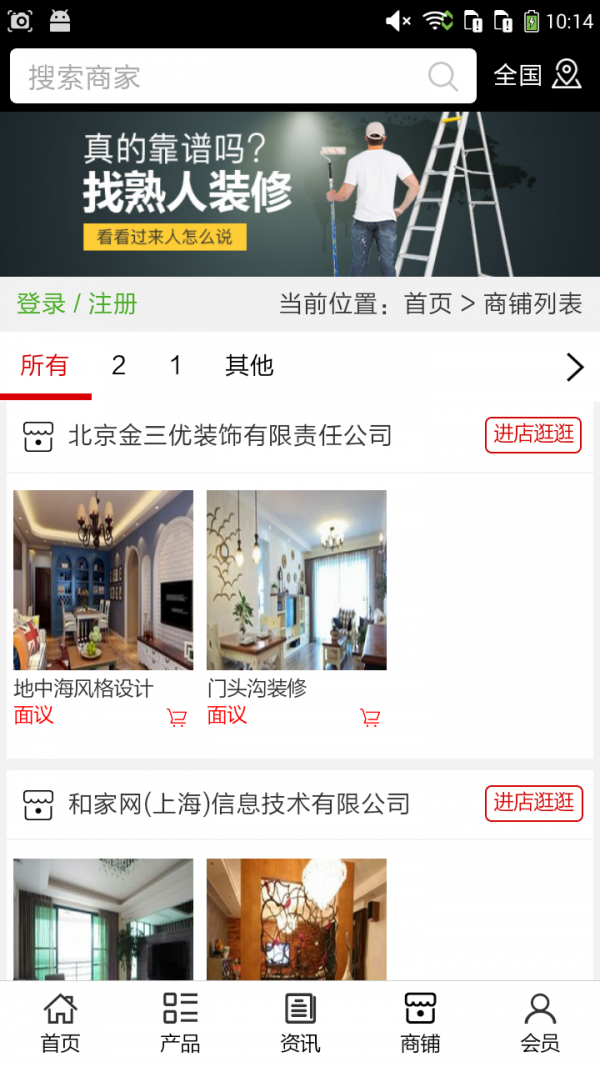
Task: Select the 其他 category tab
Action: coord(249,366)
